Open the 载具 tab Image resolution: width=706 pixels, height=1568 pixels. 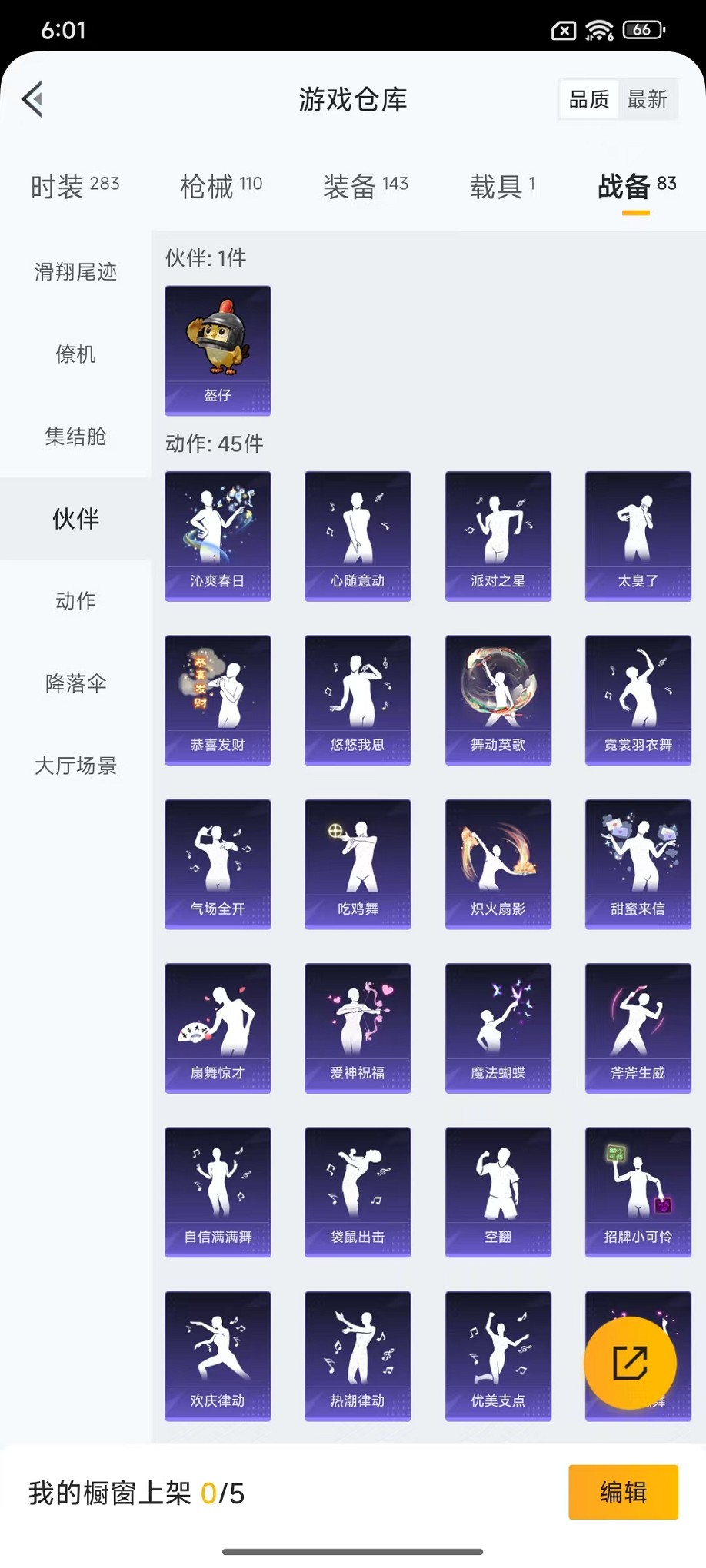pos(502,187)
